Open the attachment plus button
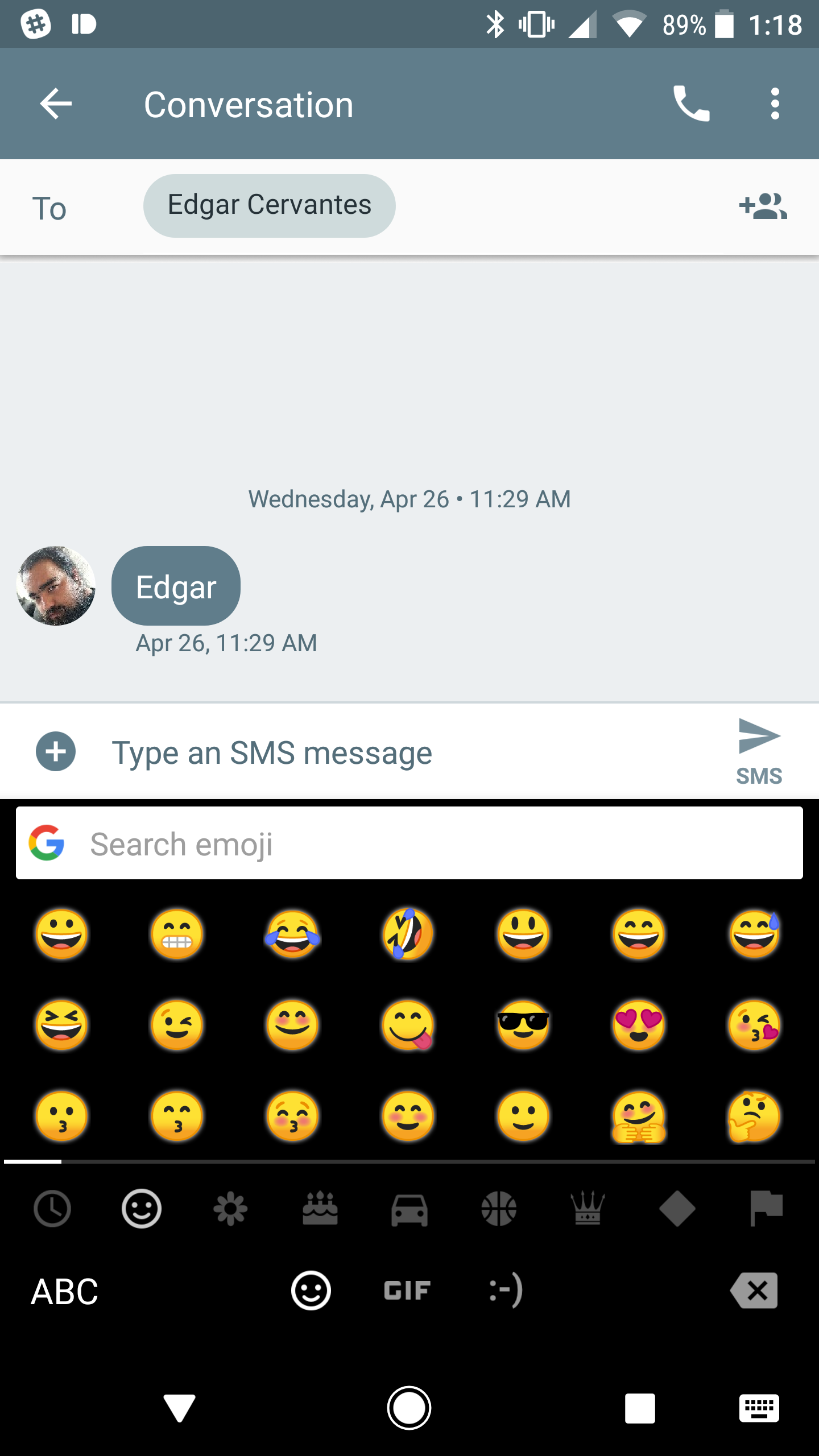 56,752
